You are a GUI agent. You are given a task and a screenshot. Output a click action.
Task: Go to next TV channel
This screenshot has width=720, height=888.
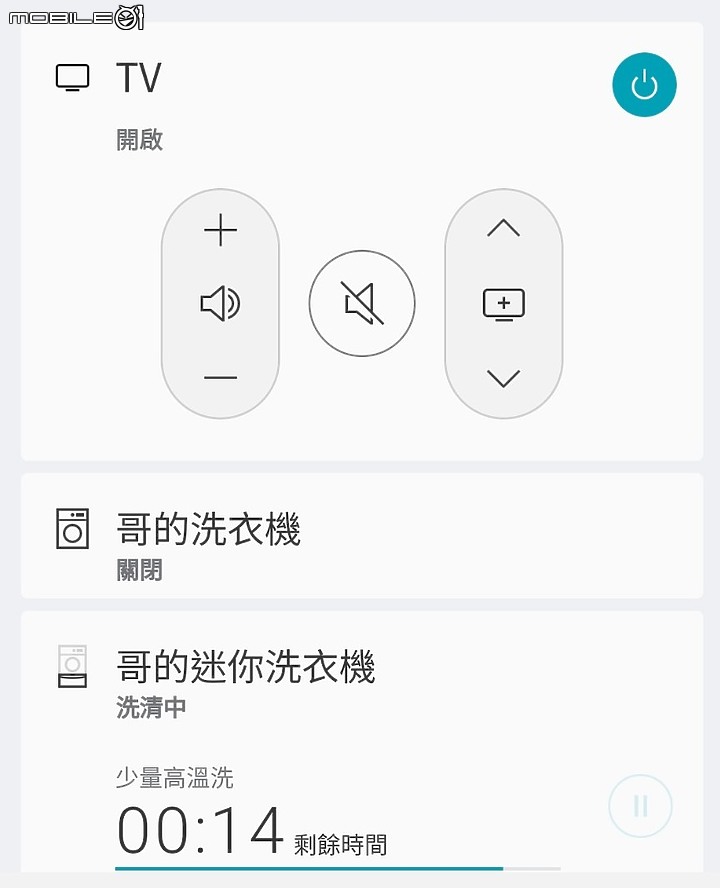pyautogui.click(x=503, y=229)
